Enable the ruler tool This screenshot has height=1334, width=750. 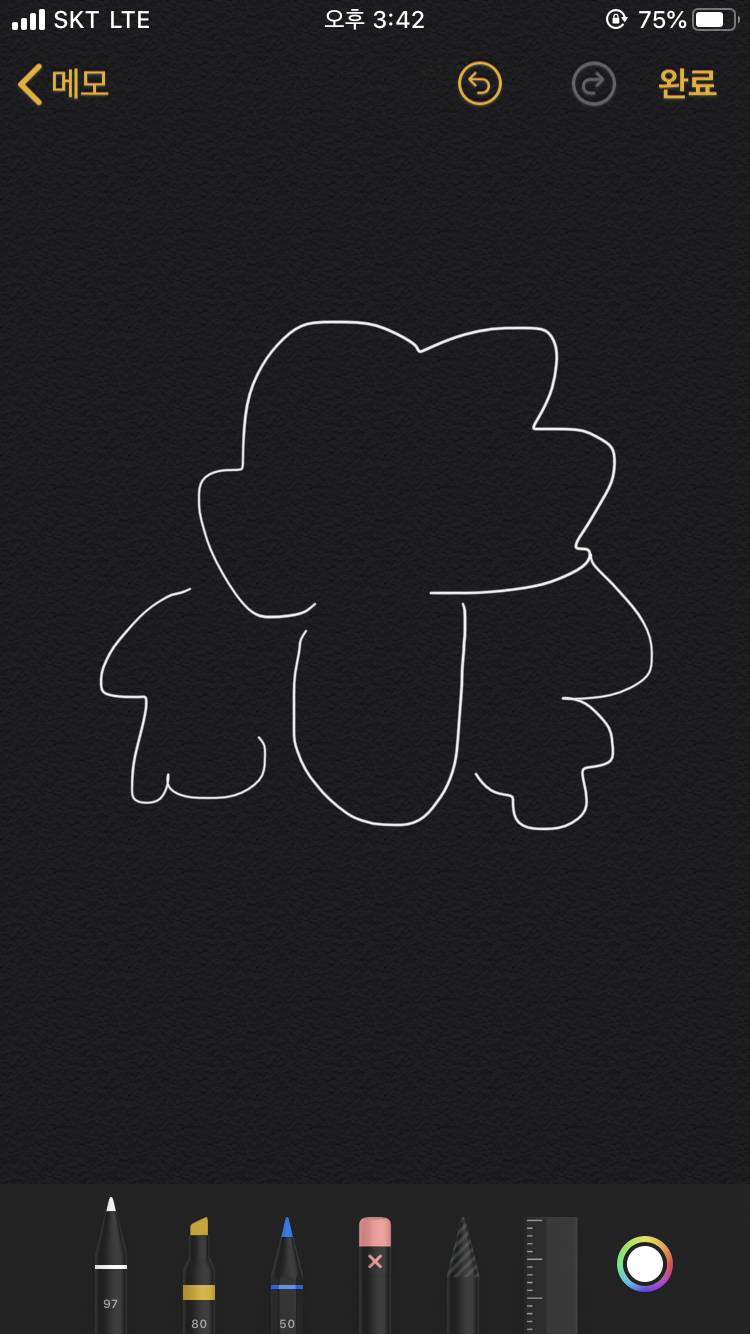pyautogui.click(x=551, y=1272)
